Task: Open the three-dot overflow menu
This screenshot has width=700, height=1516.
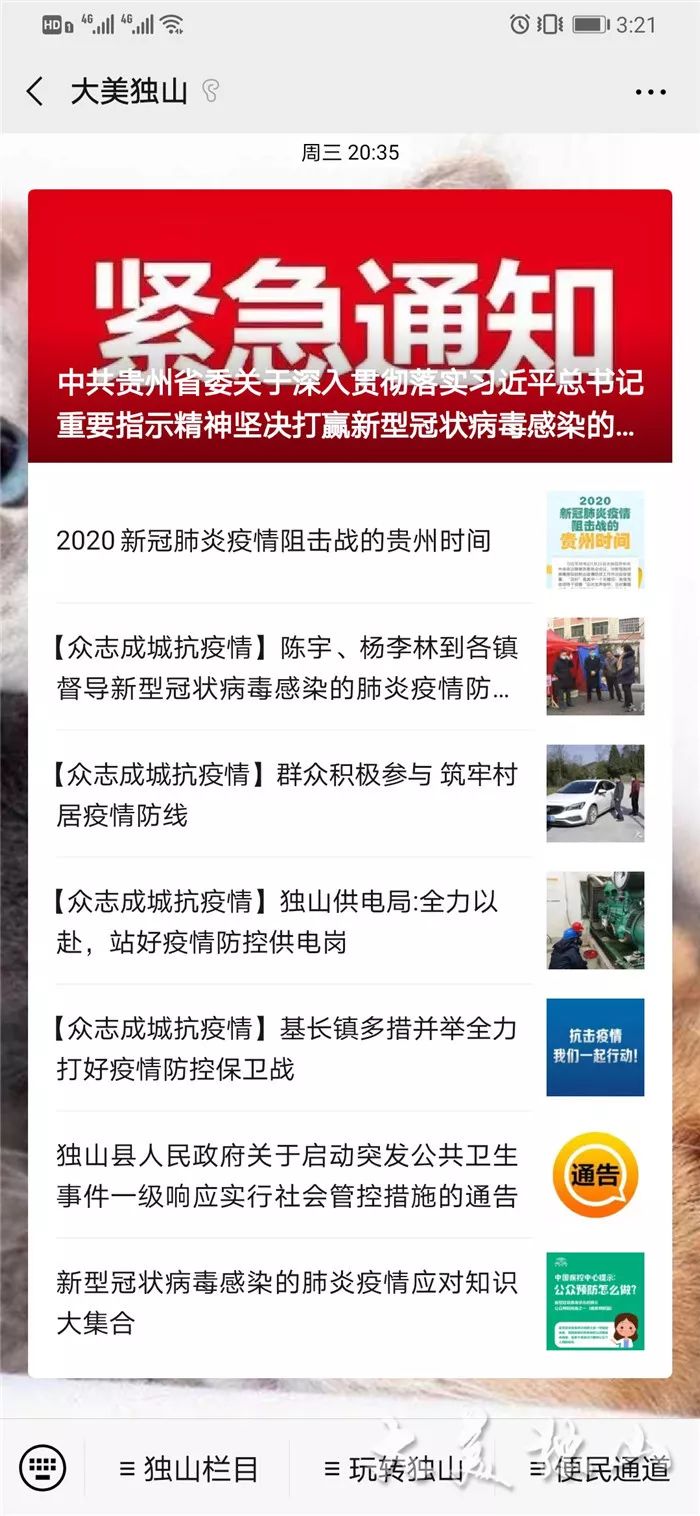Action: (650, 92)
